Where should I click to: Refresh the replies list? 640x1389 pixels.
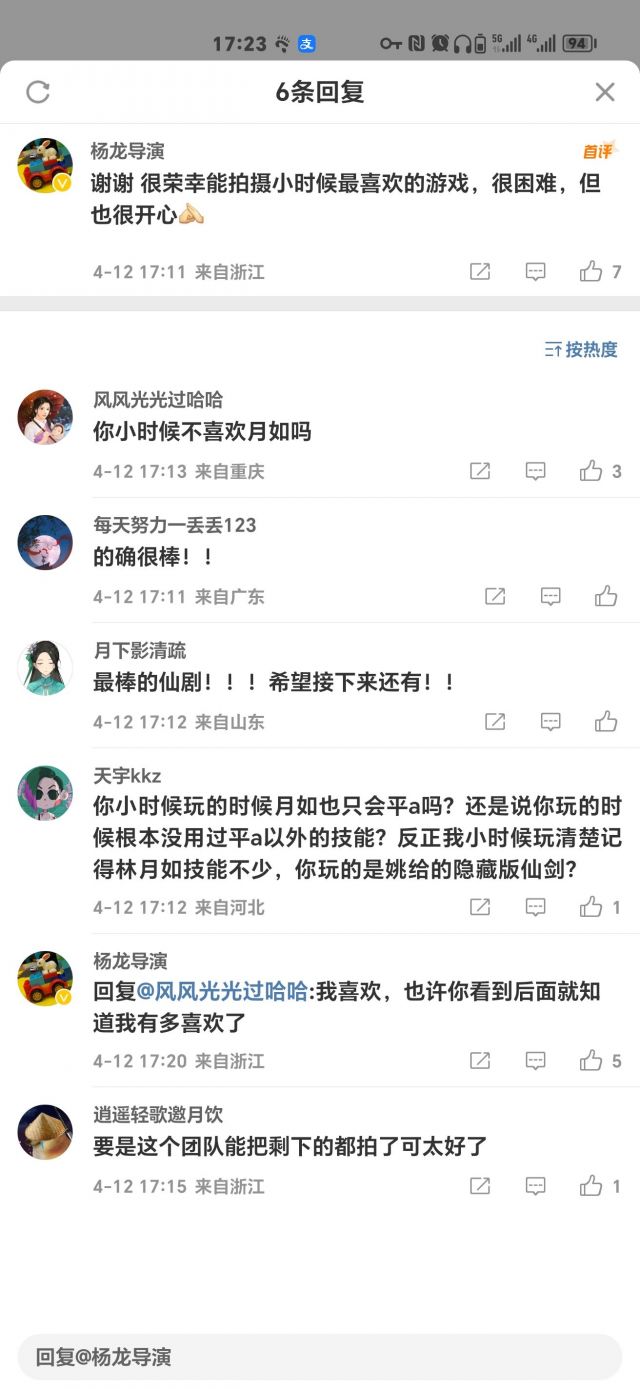pos(38,93)
